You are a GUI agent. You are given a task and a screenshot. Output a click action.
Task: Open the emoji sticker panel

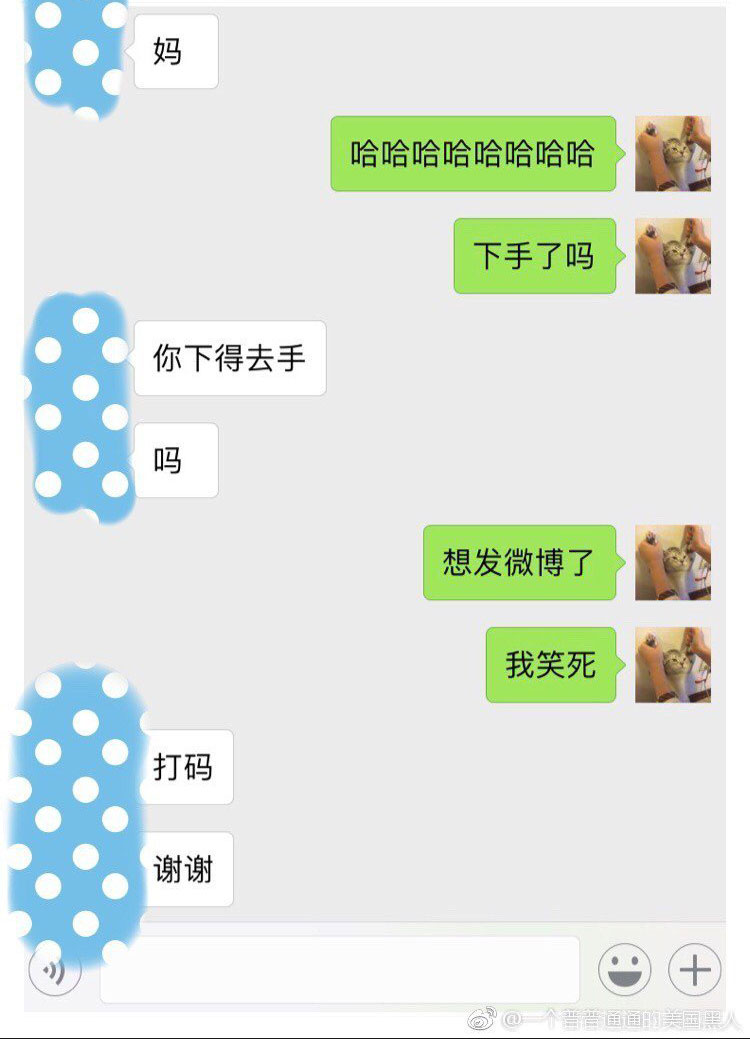pos(625,969)
